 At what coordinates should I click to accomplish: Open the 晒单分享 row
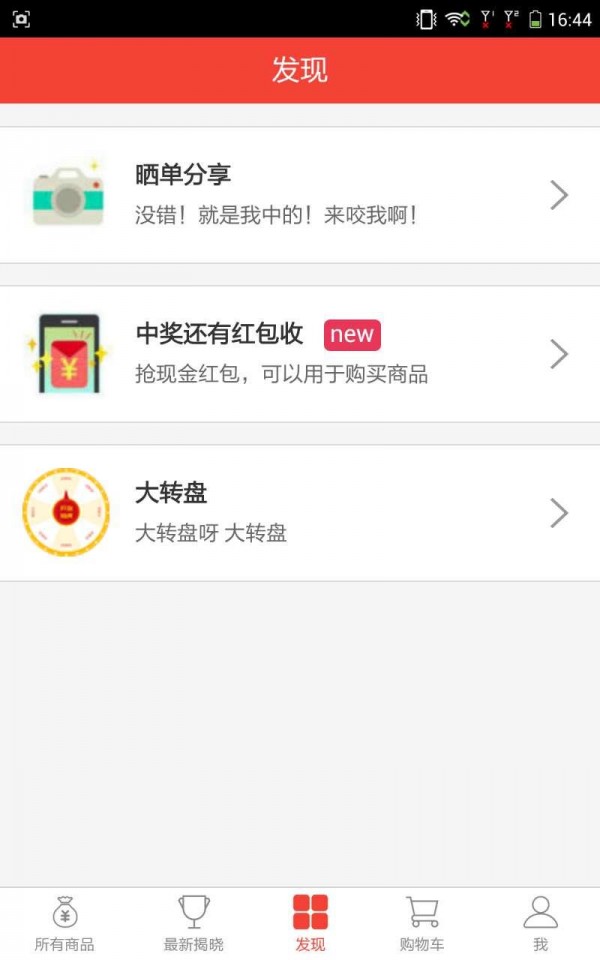click(300, 195)
